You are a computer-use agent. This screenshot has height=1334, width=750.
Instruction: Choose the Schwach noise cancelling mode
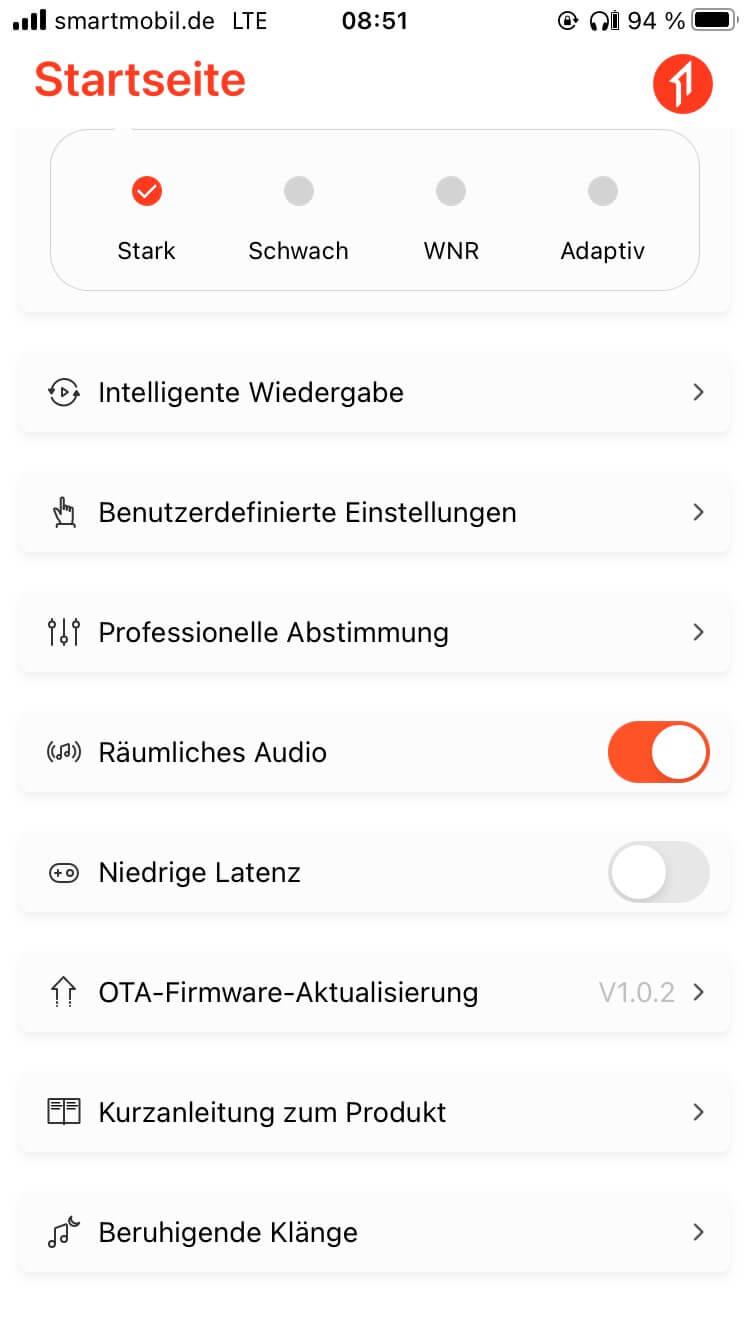click(x=298, y=191)
